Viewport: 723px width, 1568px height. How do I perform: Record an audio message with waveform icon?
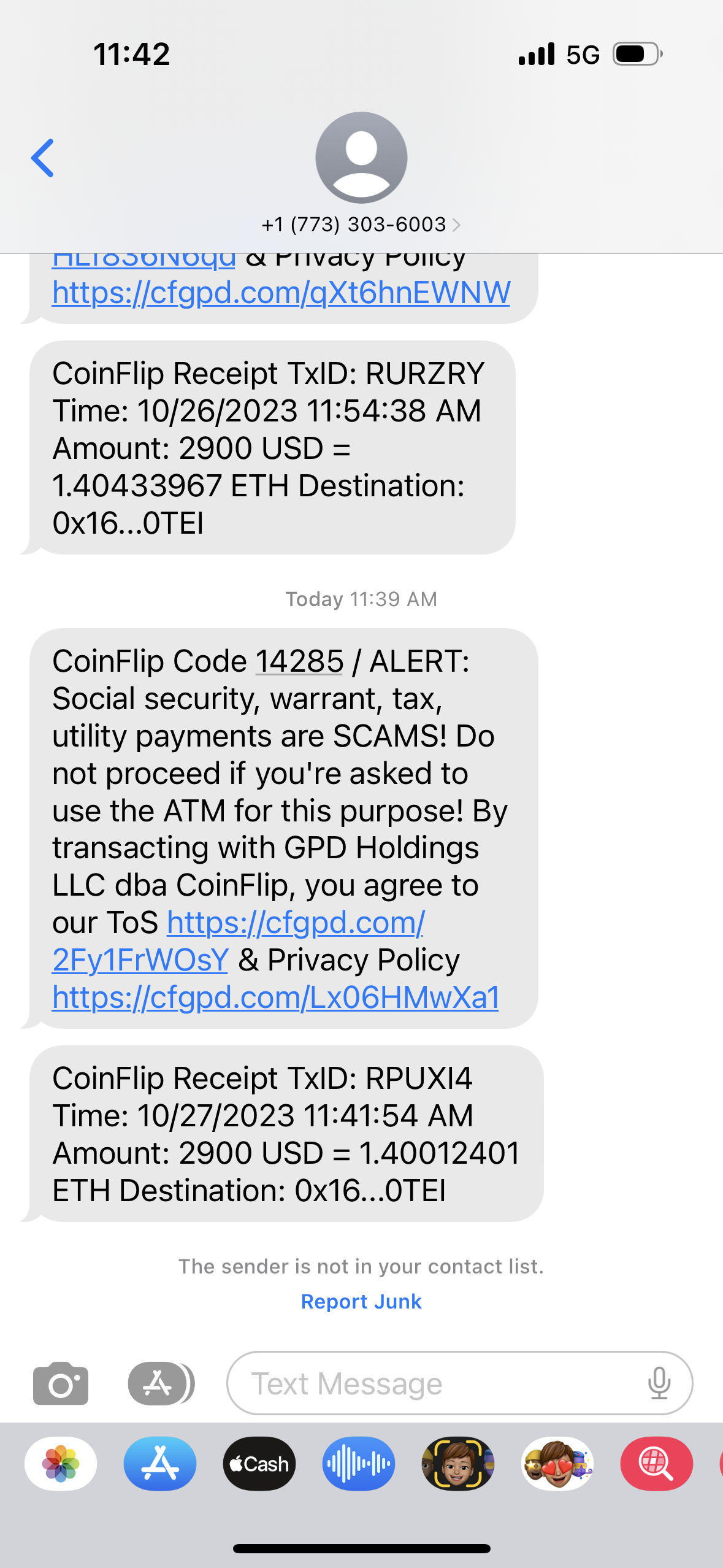point(359,1464)
